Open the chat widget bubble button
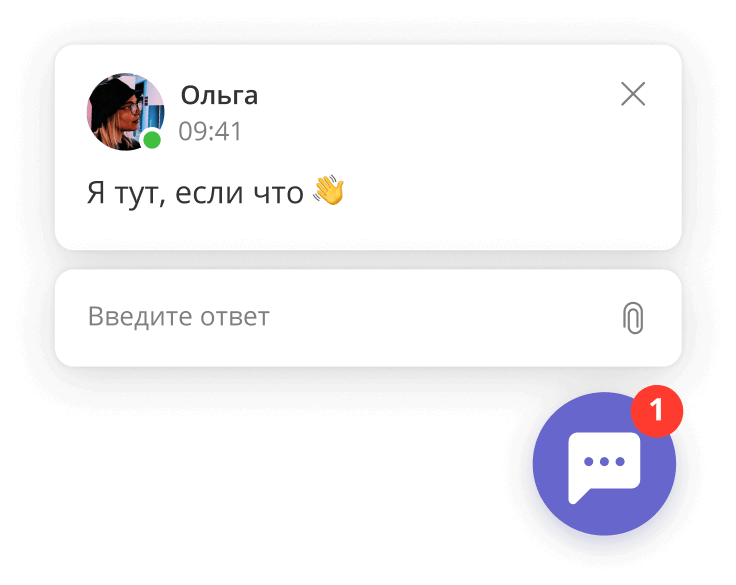Image resolution: width=736 pixels, height=585 pixels. coord(603,465)
